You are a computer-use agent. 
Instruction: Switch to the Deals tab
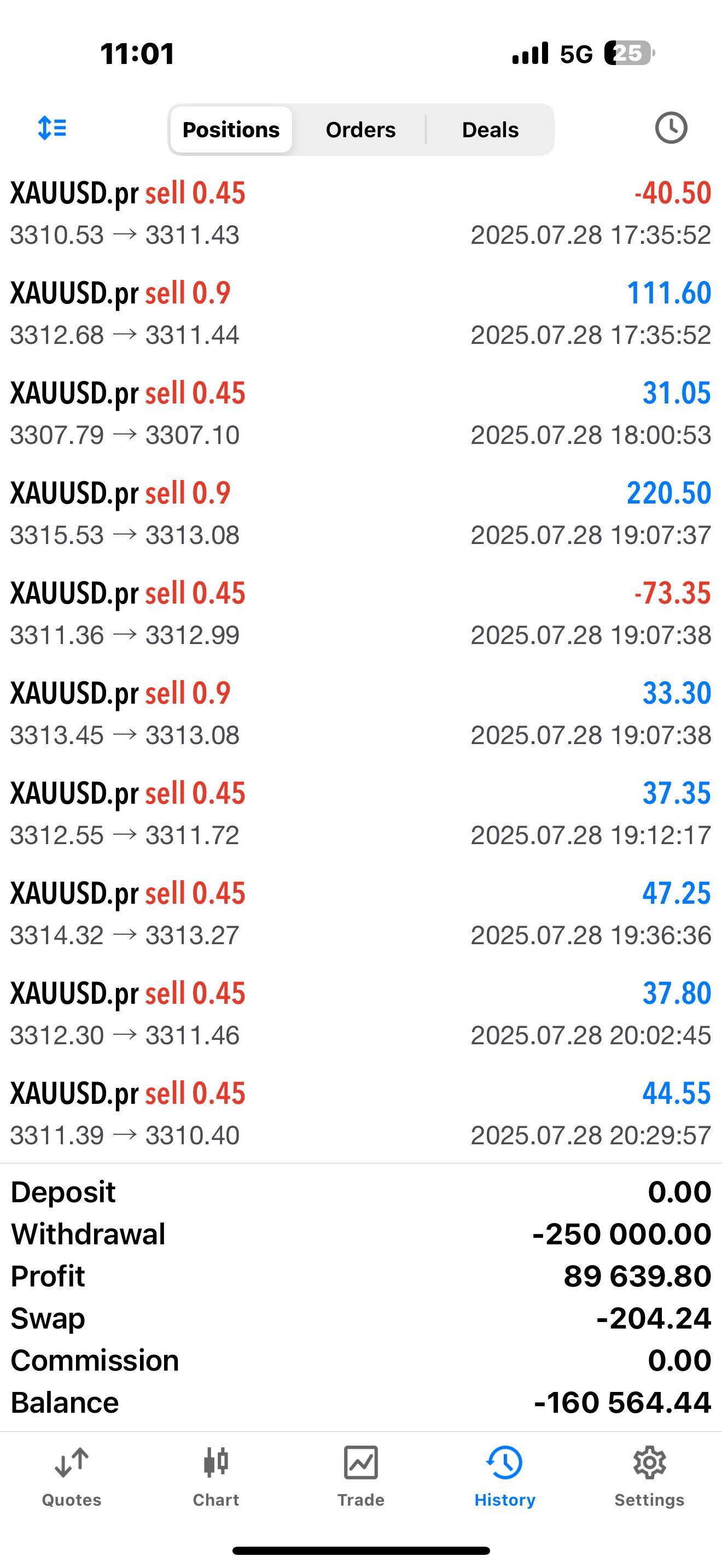(x=490, y=129)
